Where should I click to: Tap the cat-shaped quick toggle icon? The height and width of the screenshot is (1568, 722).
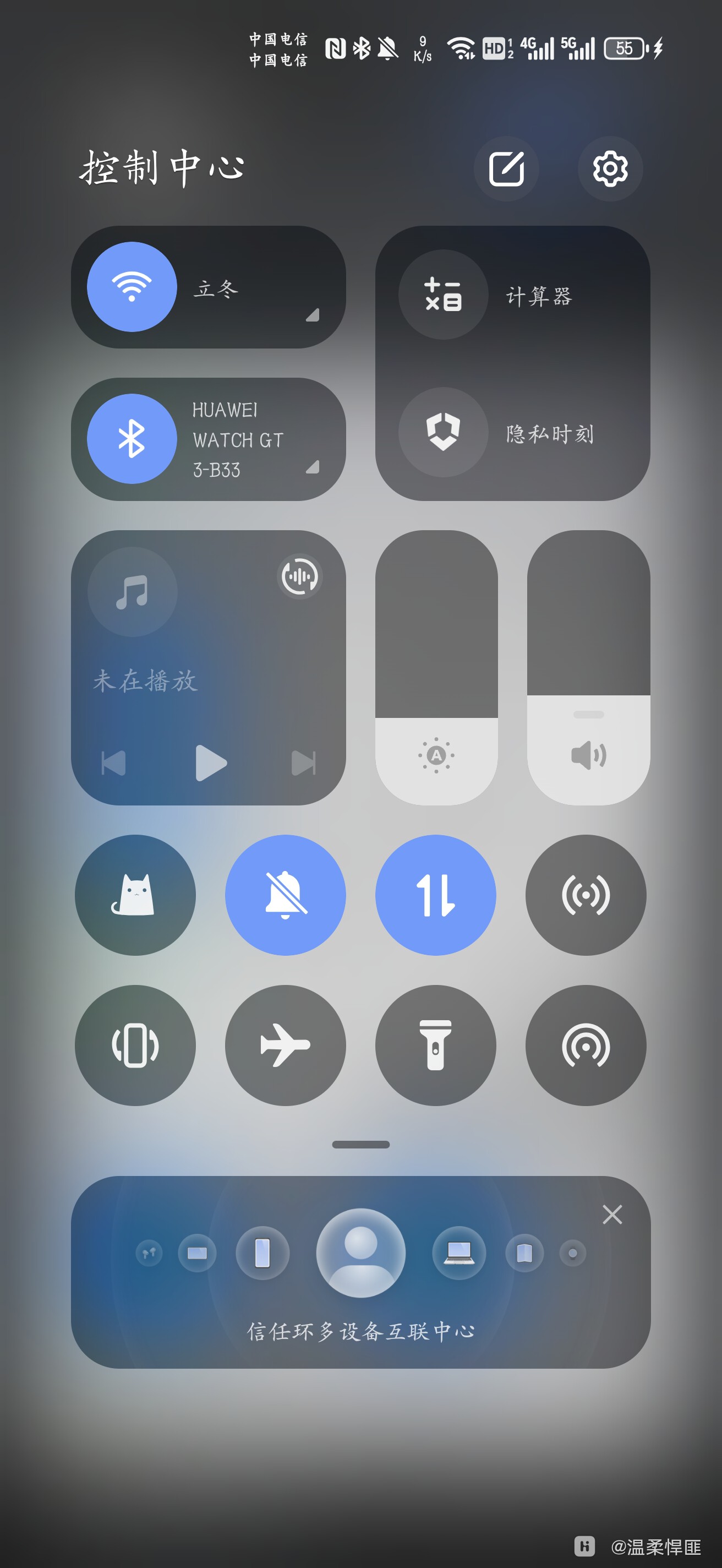(135, 894)
